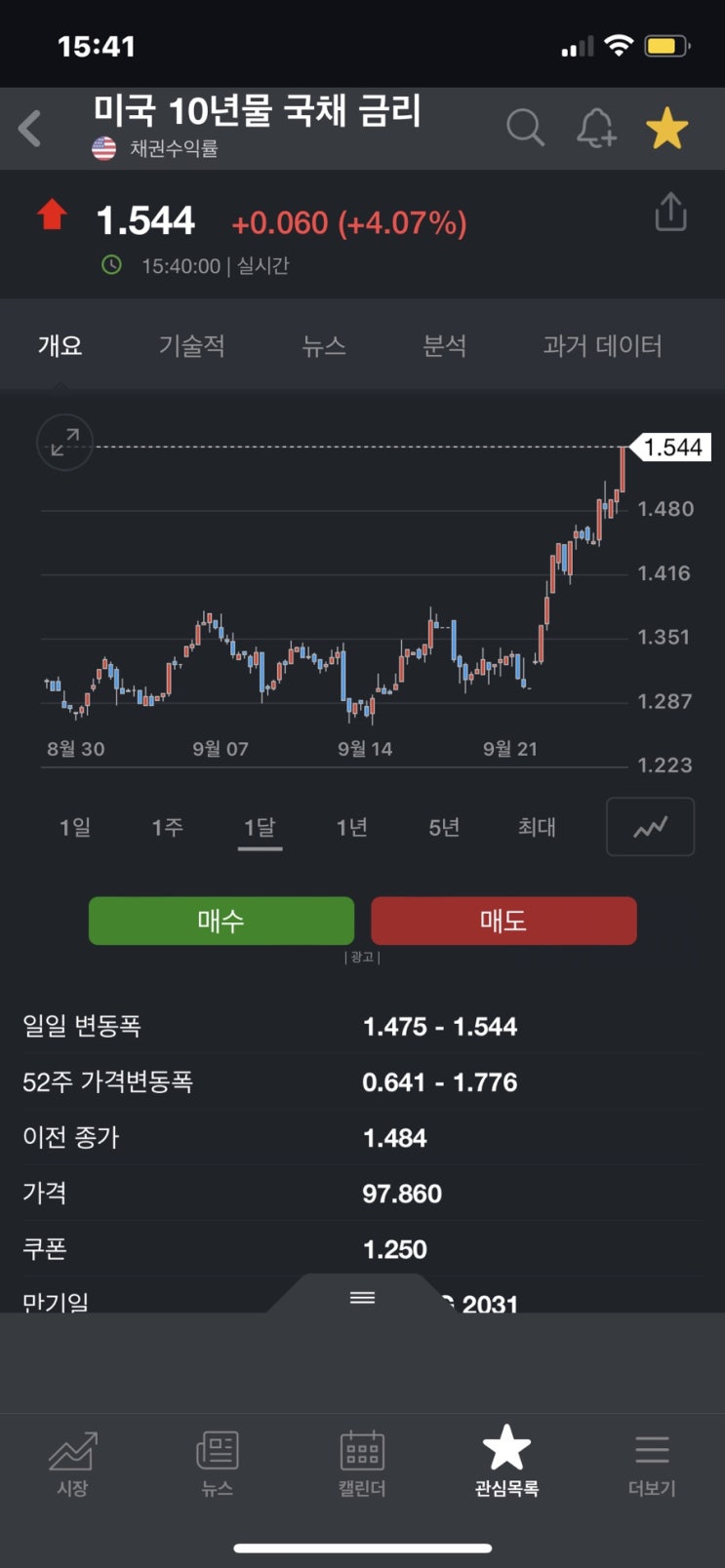Open the search magnifier icon
This screenshot has width=725, height=1568.
525,128
